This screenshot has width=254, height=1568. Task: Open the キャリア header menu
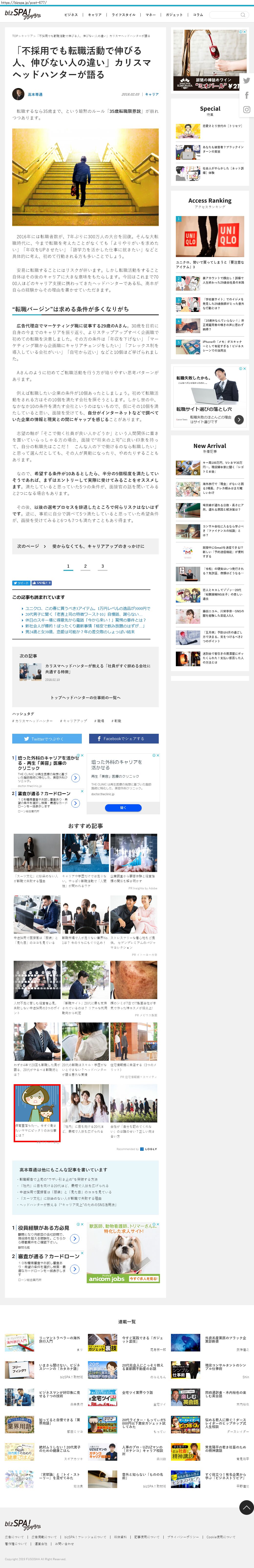(x=95, y=15)
